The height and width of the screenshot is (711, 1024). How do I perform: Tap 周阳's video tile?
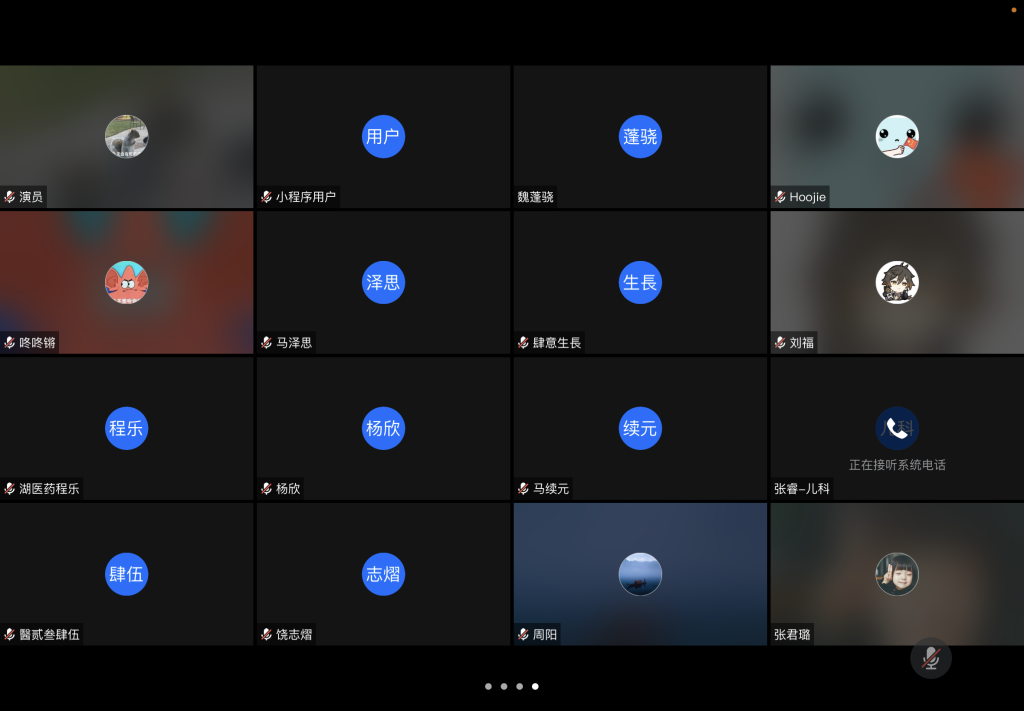point(640,574)
